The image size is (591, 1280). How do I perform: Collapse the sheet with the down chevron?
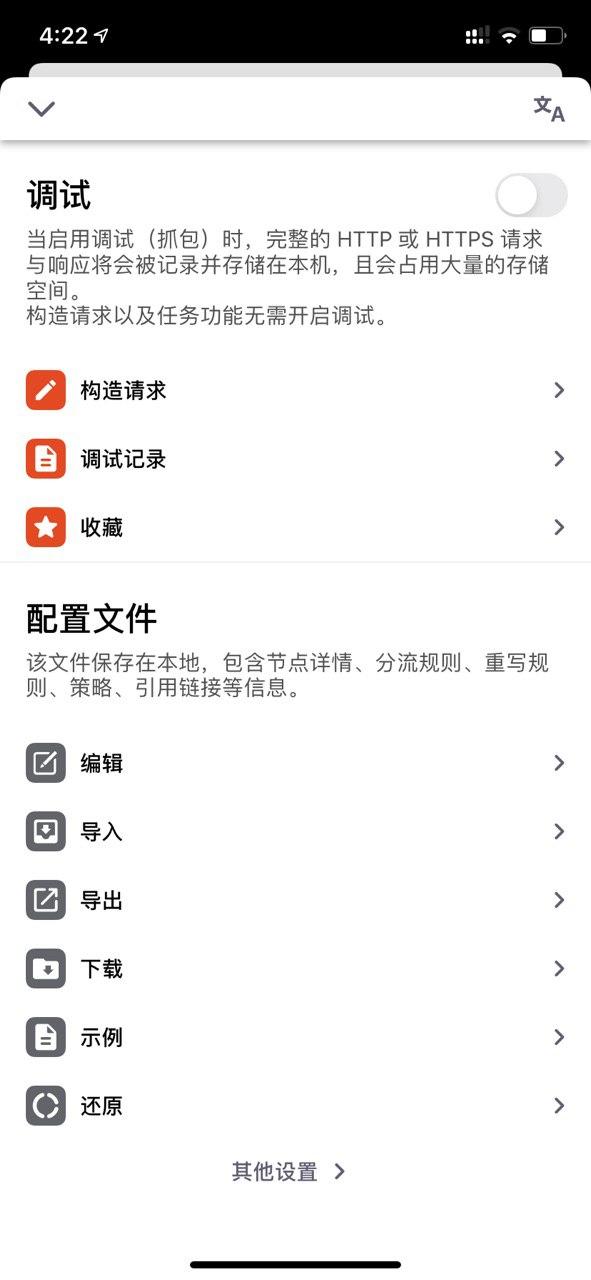41,109
